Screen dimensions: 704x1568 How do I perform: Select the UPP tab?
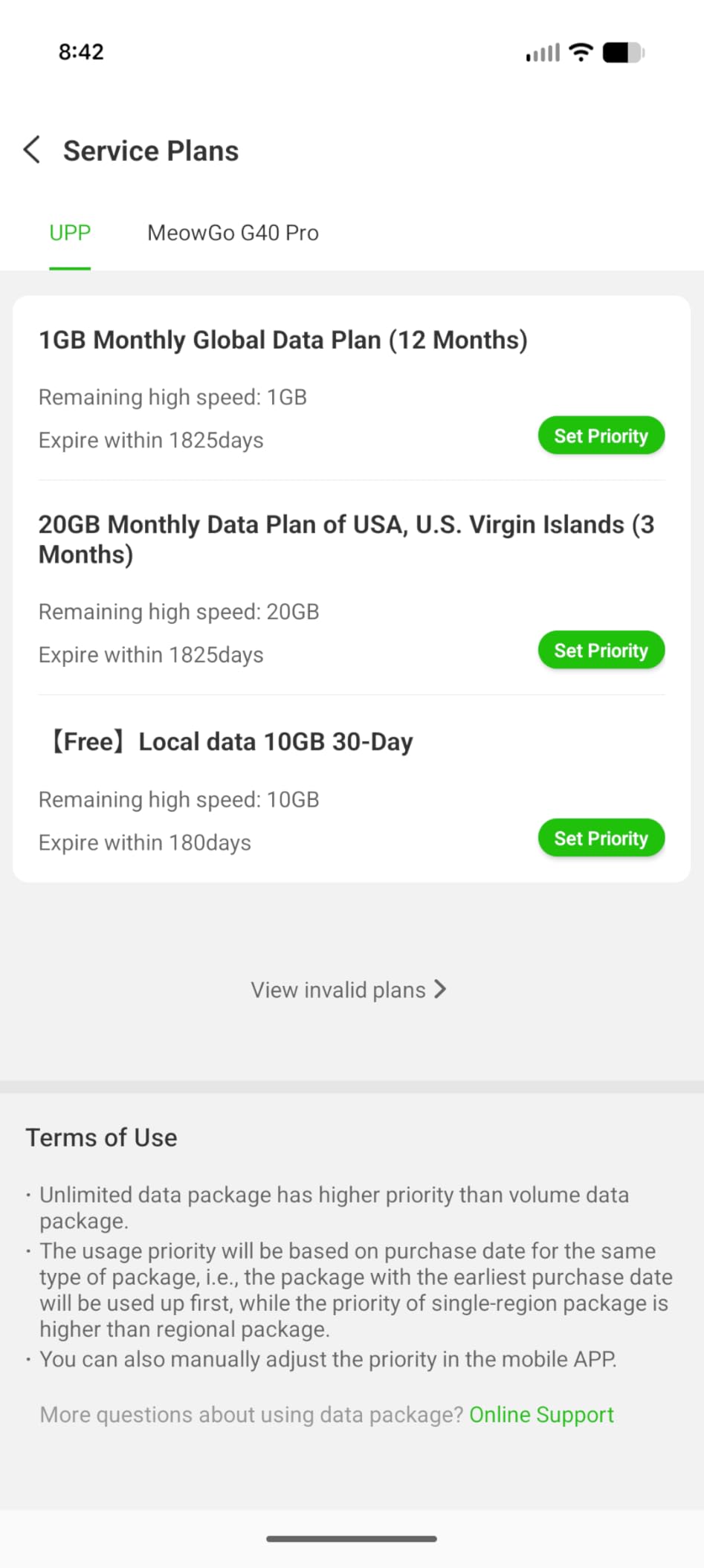pyautogui.click(x=69, y=232)
